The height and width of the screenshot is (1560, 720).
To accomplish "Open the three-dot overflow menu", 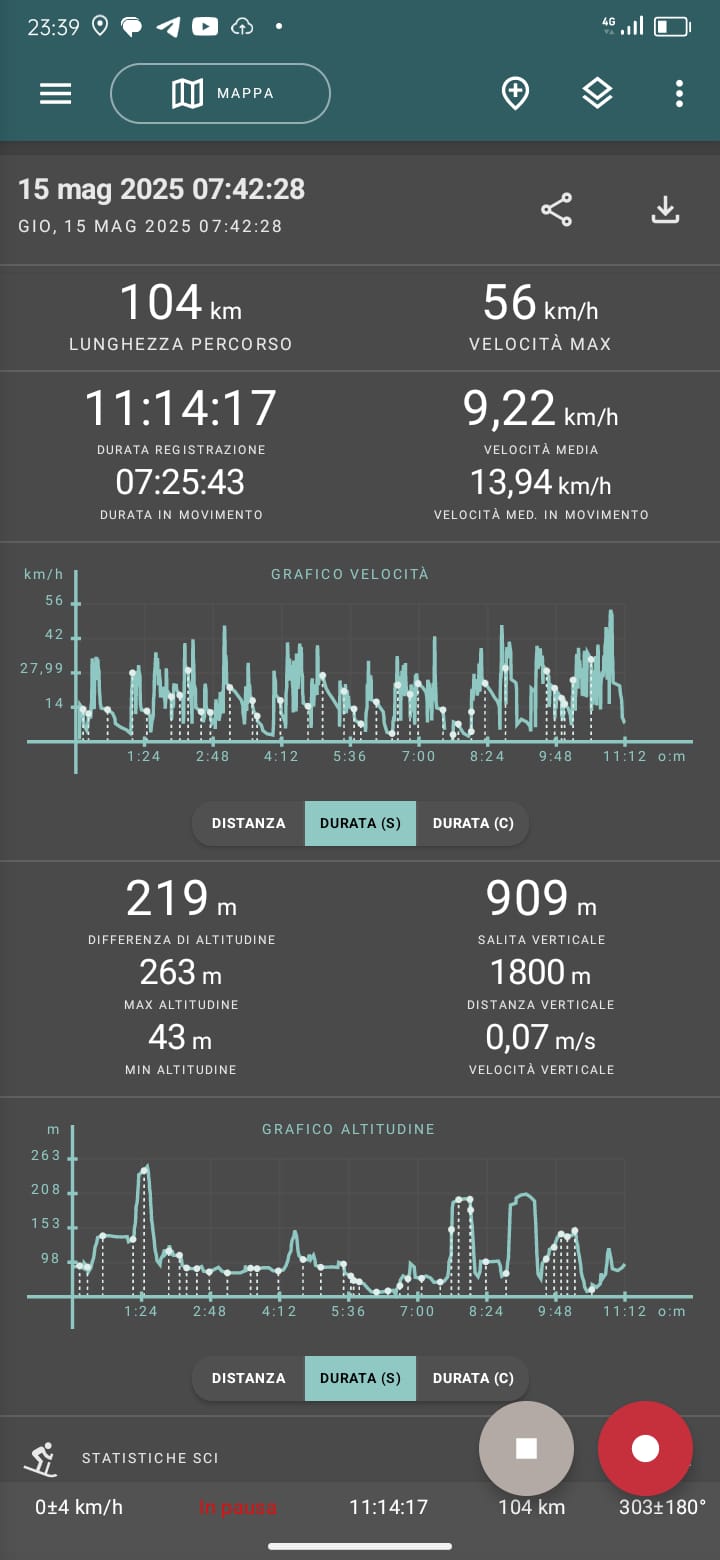I will click(x=679, y=93).
